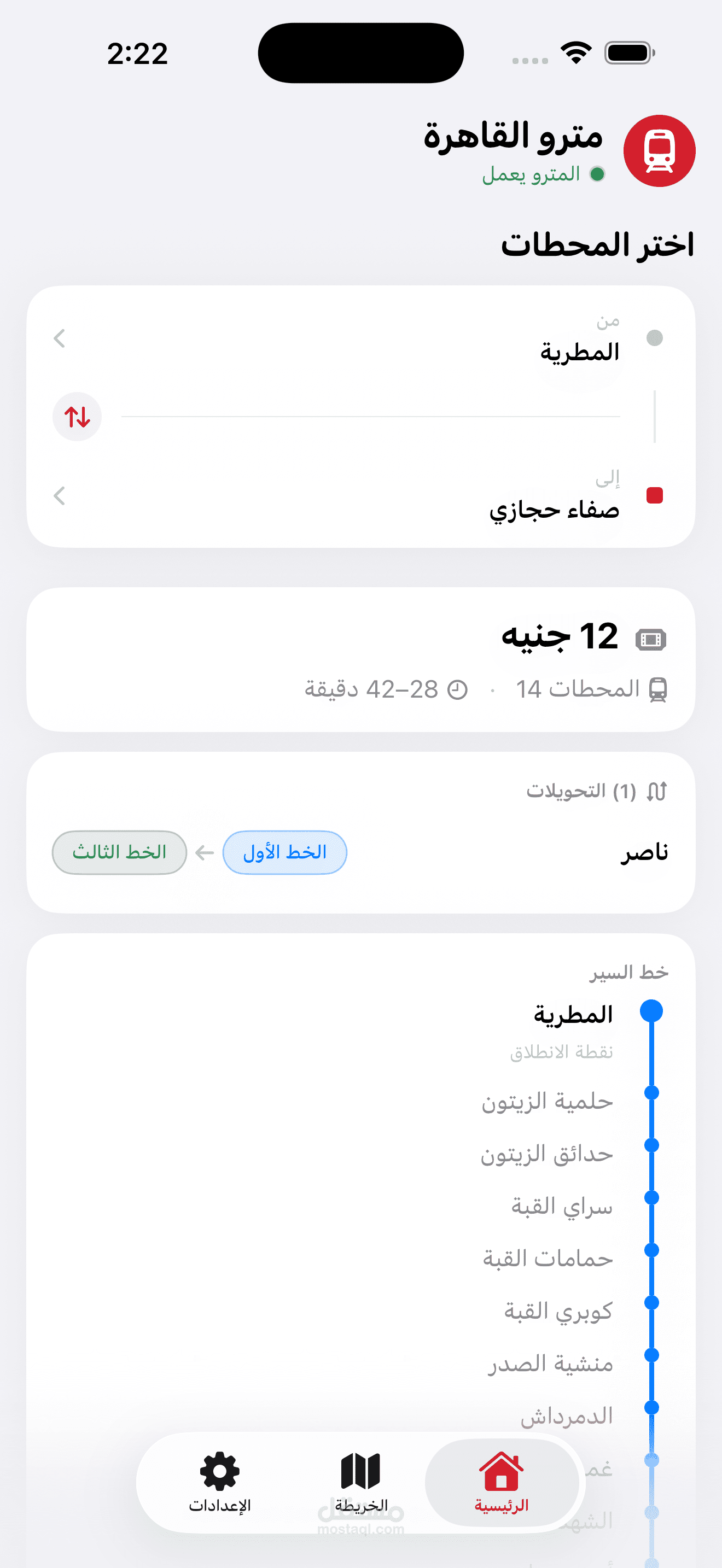Screen dimensions: 722x1568
Task: Change the departure station المطرية
Action: pyautogui.click(x=360, y=338)
